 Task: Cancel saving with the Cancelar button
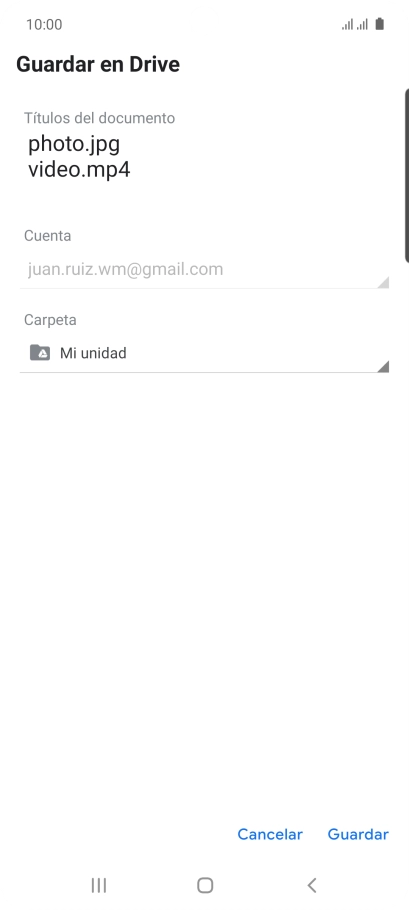tap(270, 834)
